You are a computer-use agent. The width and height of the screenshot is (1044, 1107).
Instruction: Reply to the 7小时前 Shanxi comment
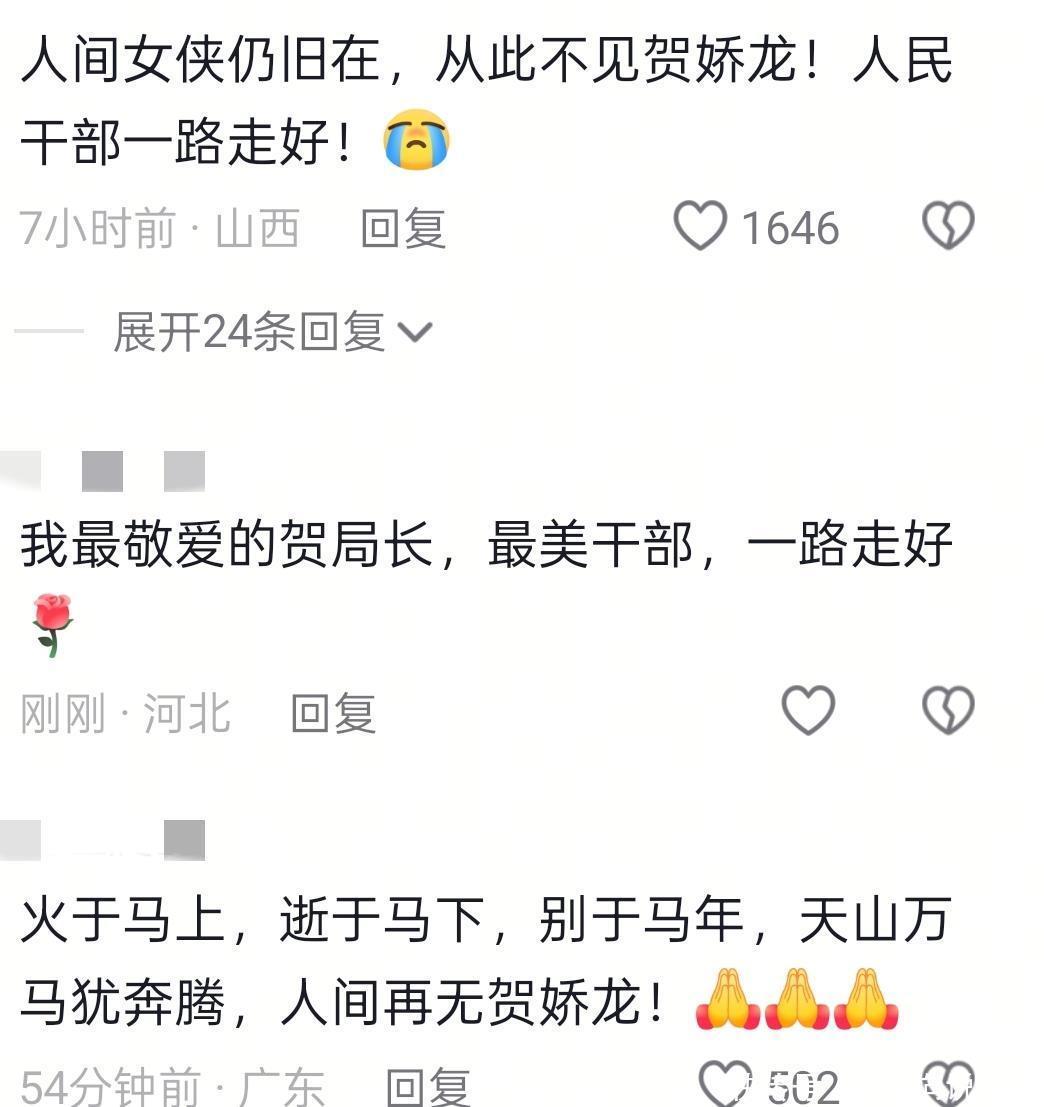point(403,229)
